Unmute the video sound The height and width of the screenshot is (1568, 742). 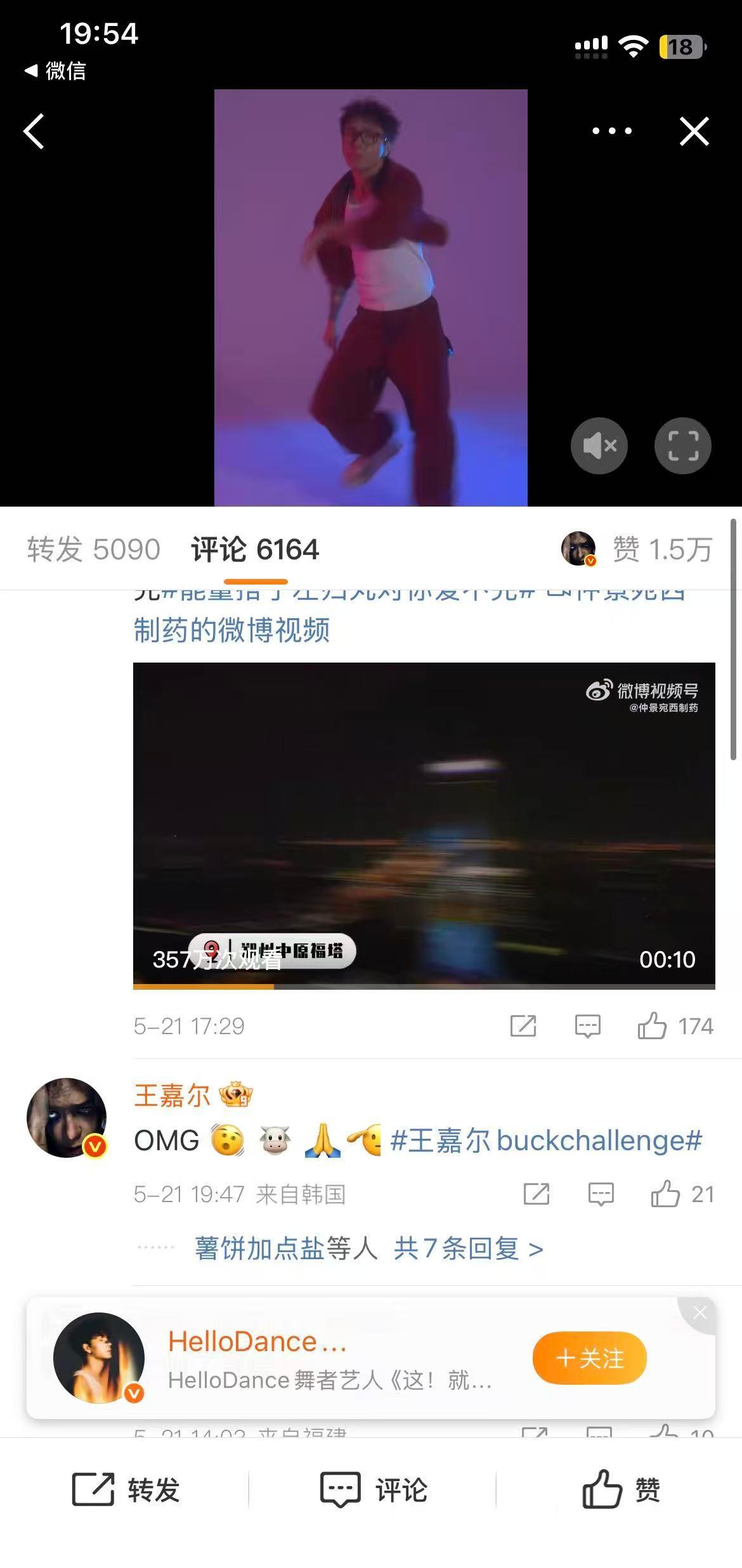(599, 446)
